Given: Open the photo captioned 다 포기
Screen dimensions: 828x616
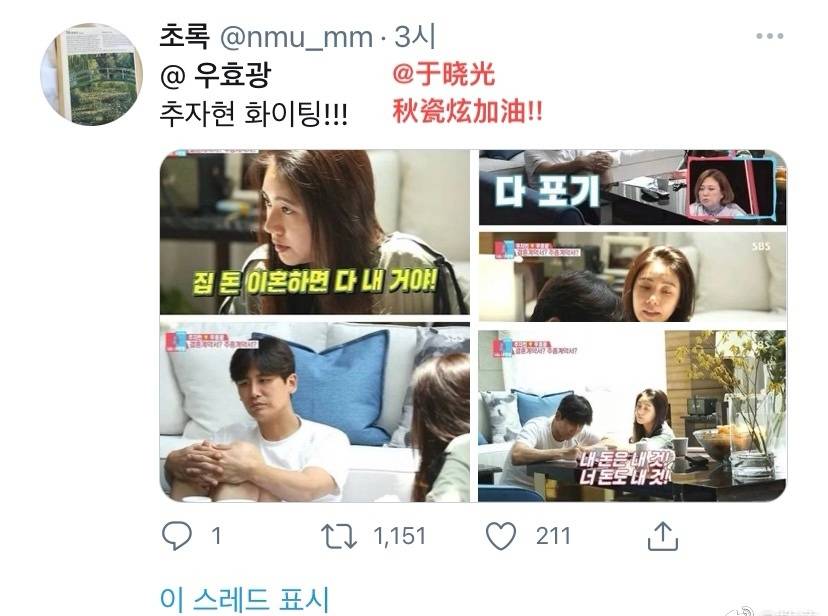Looking at the screenshot, I should [x=632, y=187].
